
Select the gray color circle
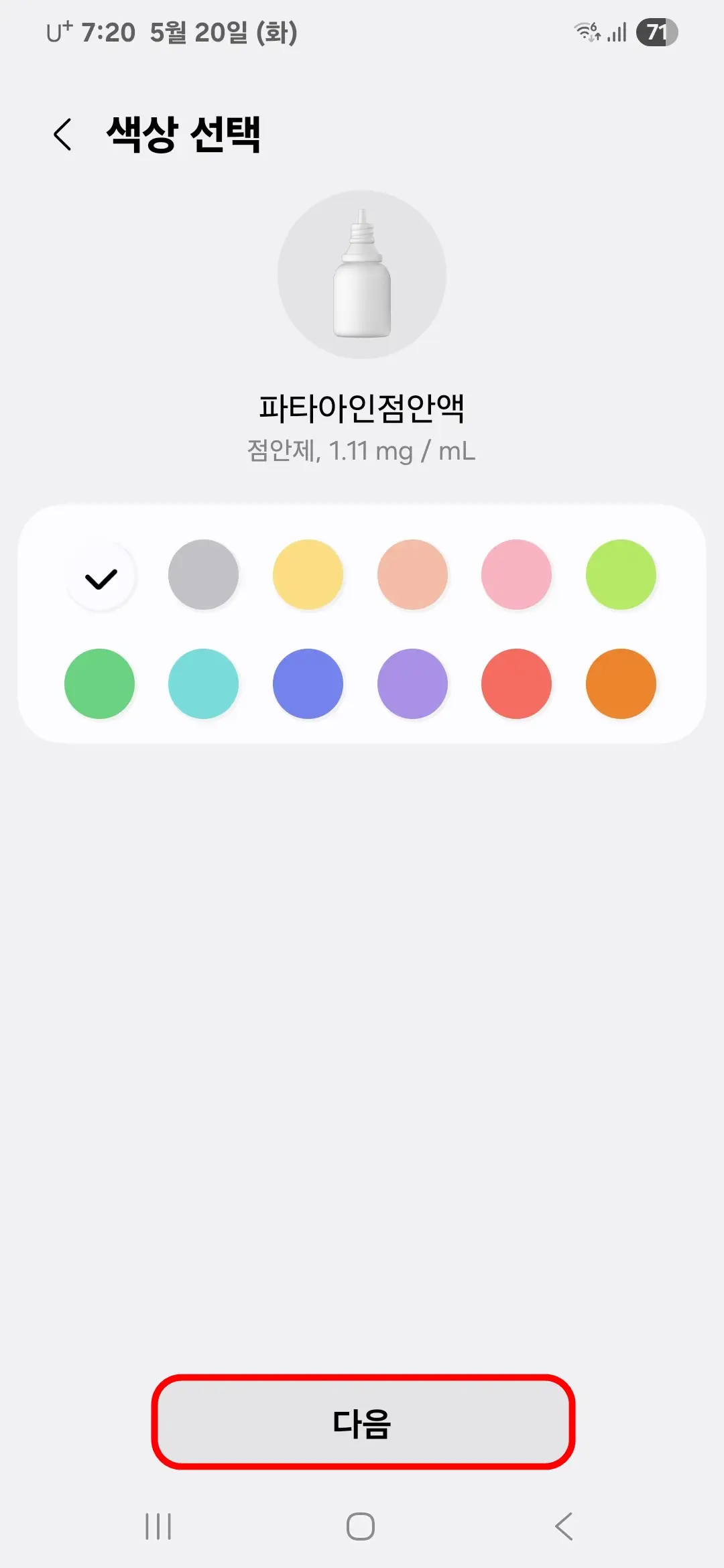(204, 575)
